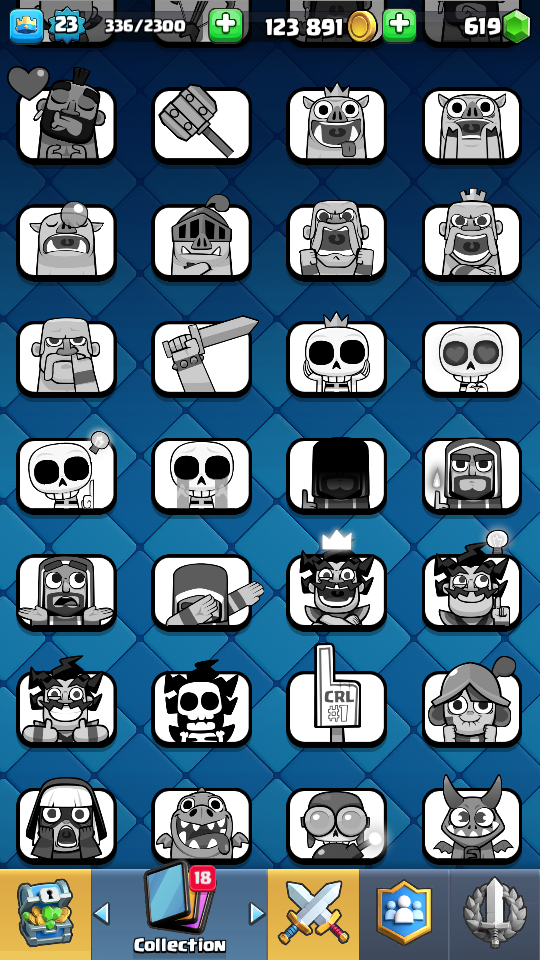Select the crying skeleton emote
The height and width of the screenshot is (960, 540).
[201, 474]
